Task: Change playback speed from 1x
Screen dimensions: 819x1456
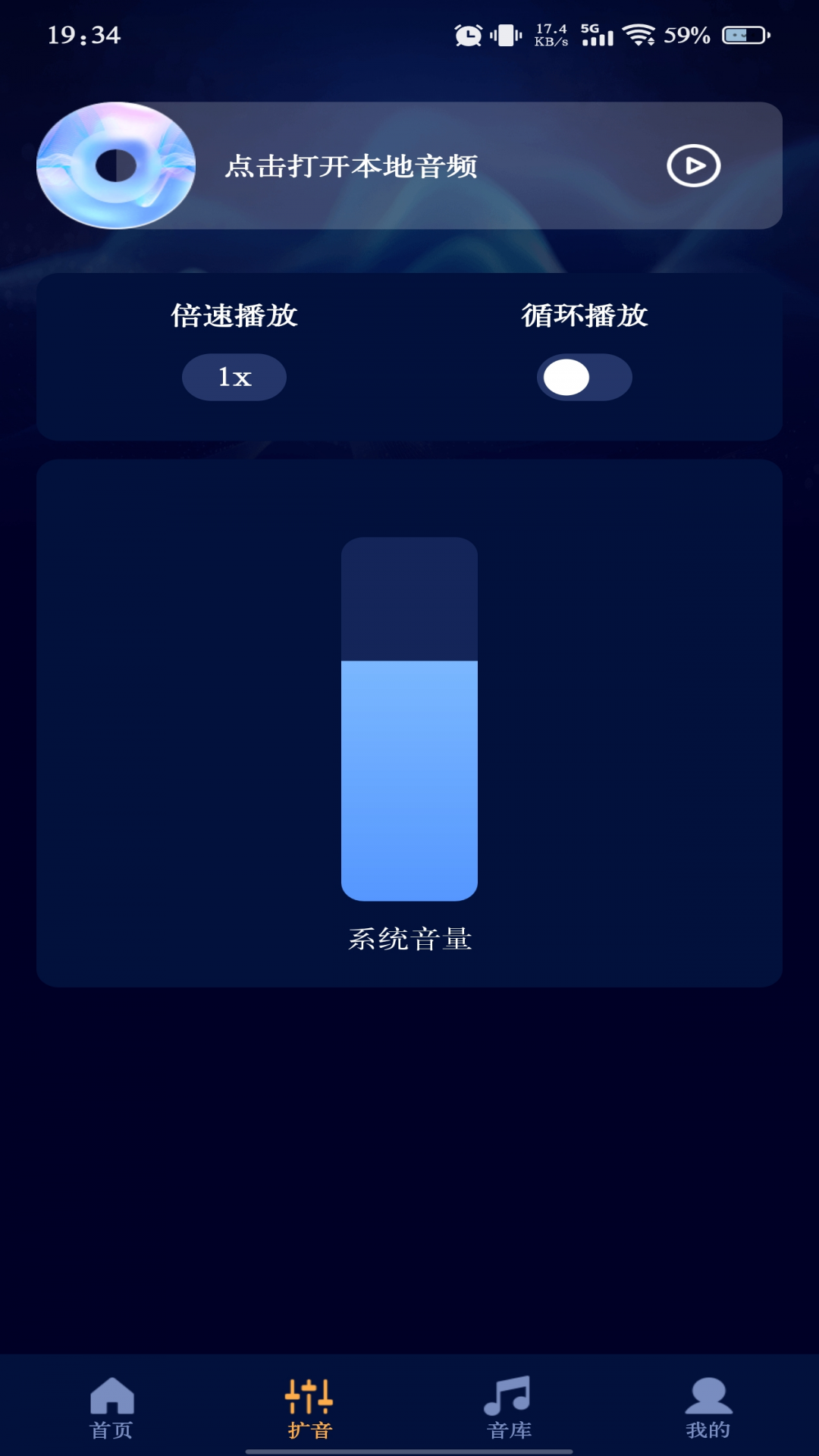Action: [234, 377]
